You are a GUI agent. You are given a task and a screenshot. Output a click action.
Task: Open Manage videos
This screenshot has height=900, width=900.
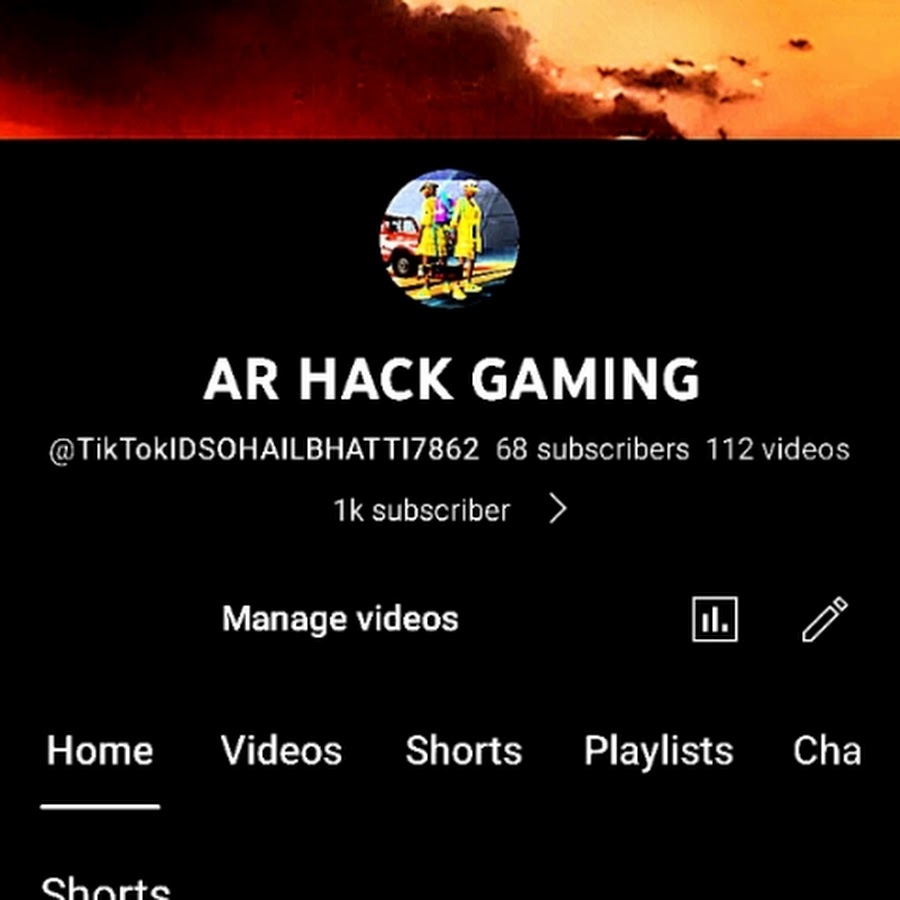pos(340,619)
